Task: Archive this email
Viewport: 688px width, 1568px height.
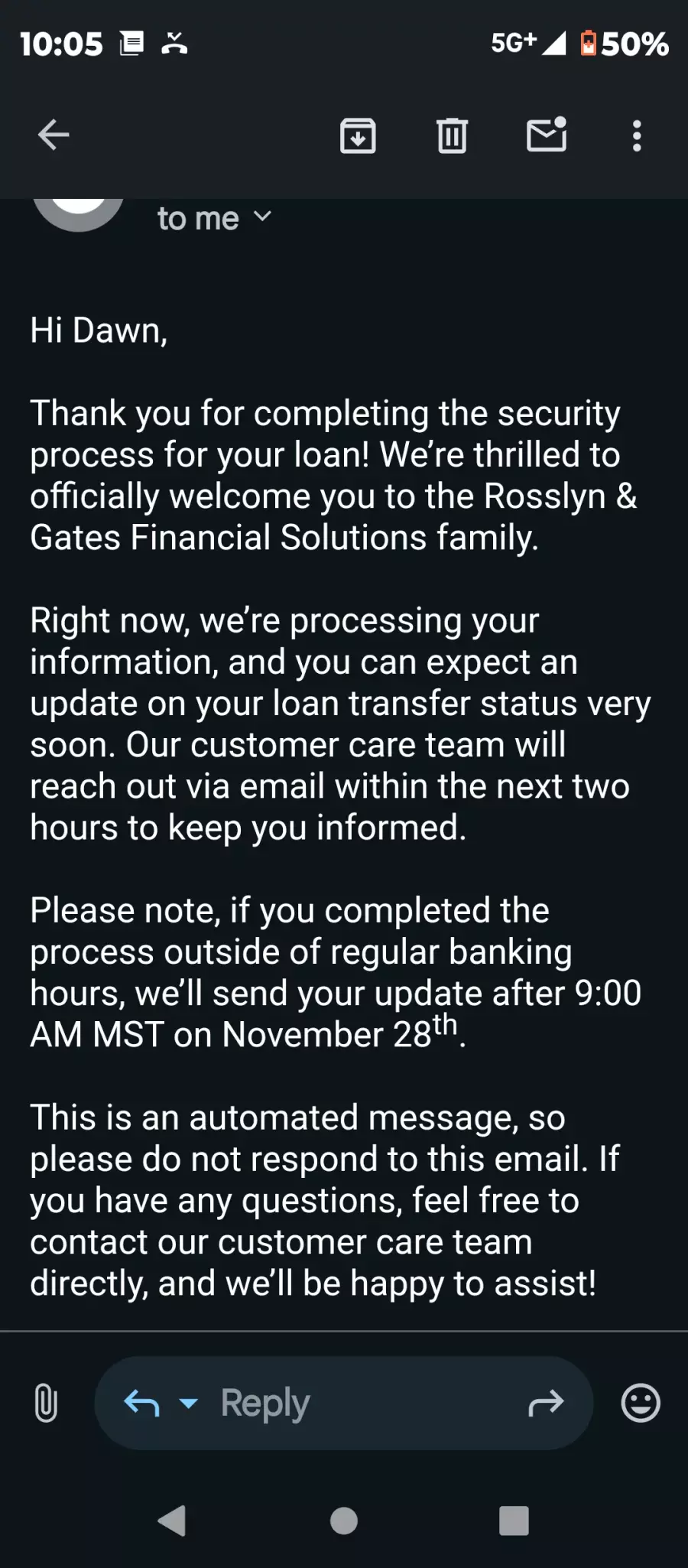Action: 358,136
